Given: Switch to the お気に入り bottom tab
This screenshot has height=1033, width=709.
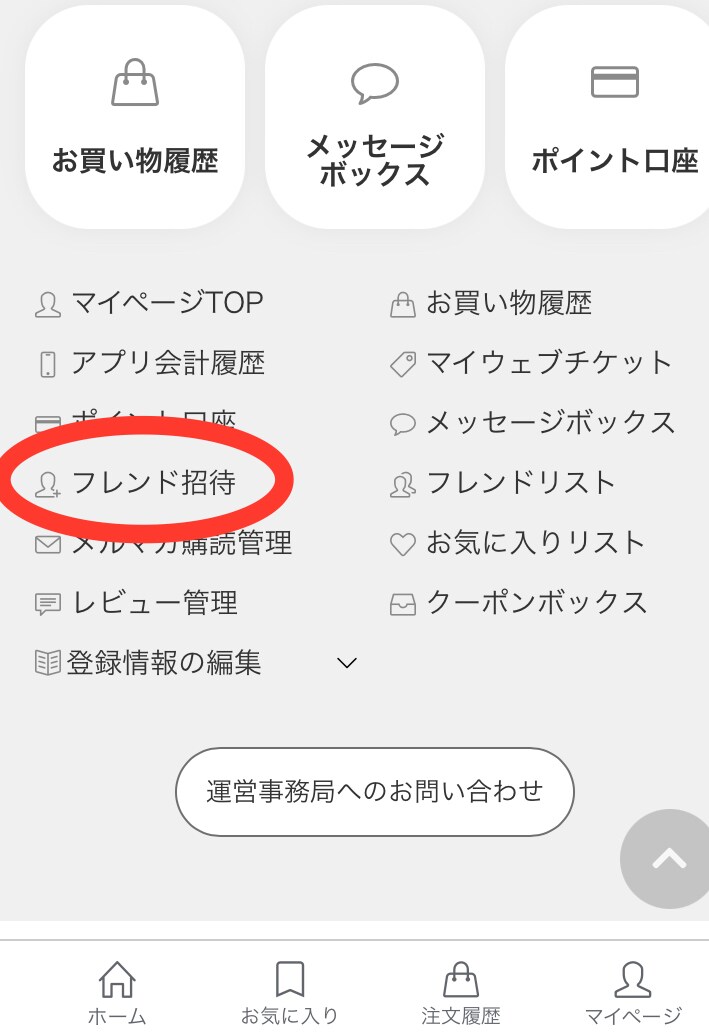Looking at the screenshot, I should (290, 992).
